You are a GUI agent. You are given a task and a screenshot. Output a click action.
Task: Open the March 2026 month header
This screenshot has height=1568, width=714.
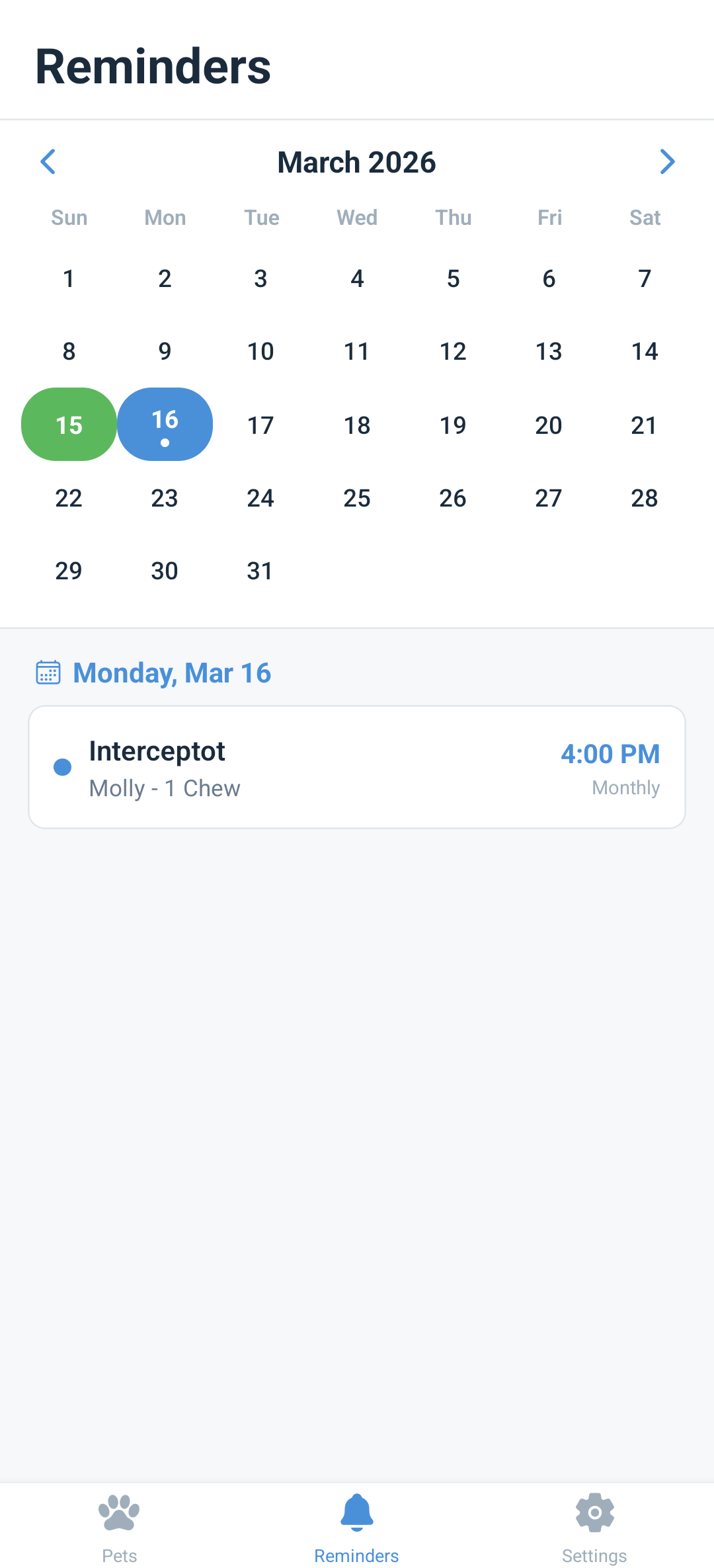(356, 161)
